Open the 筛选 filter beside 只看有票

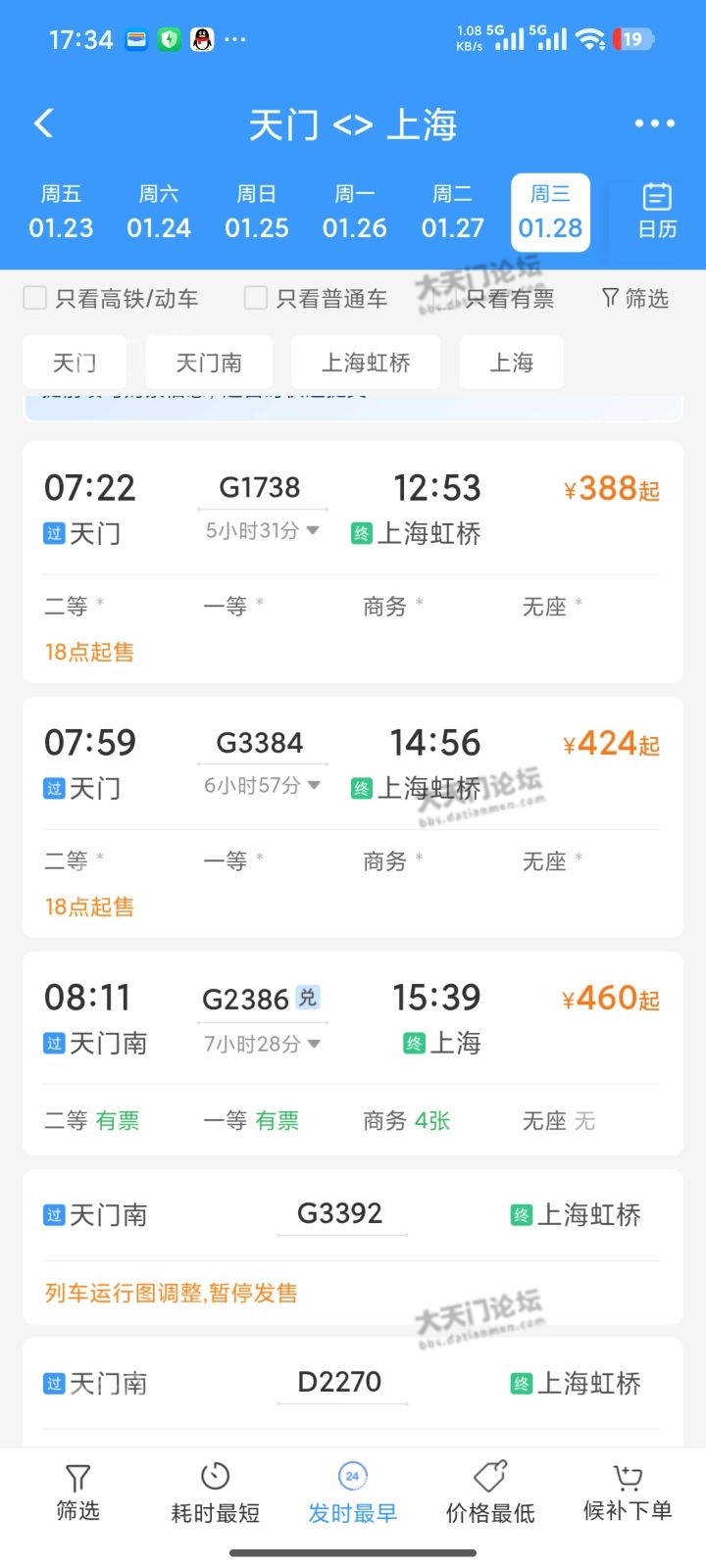[x=635, y=298]
